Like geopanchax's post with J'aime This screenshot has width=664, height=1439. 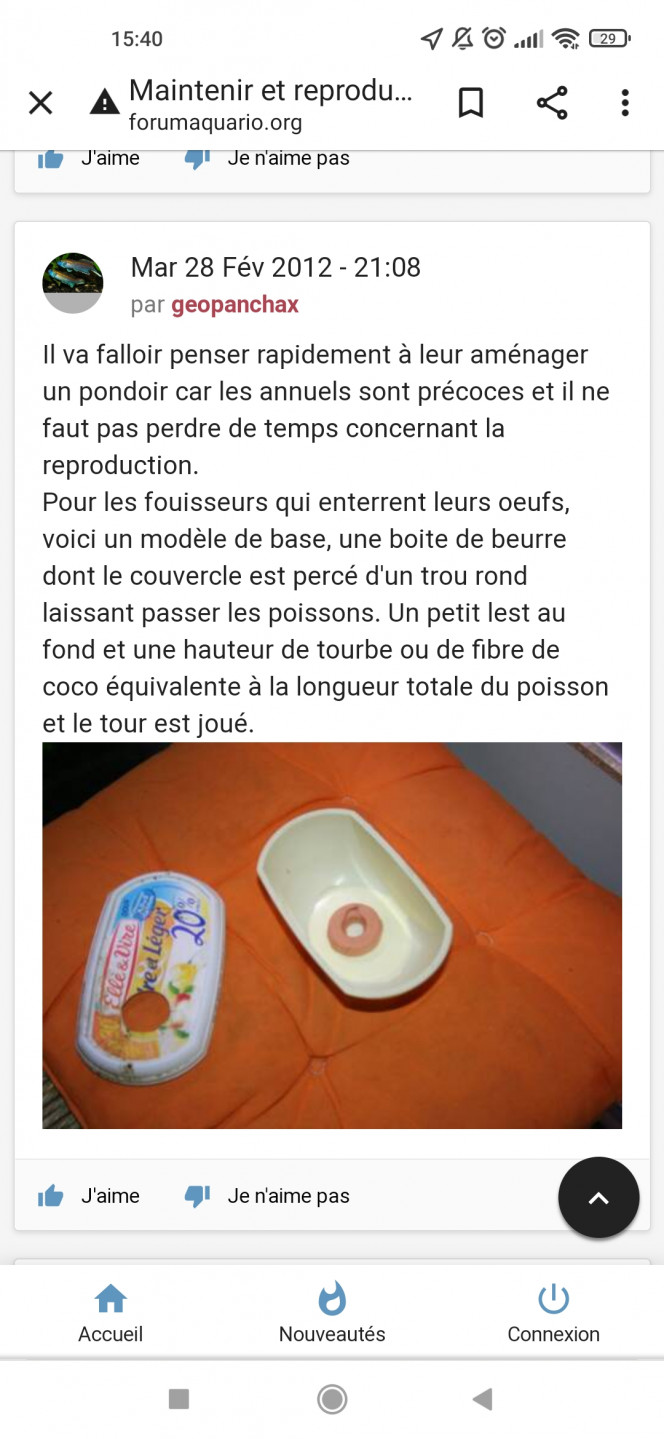point(88,1195)
